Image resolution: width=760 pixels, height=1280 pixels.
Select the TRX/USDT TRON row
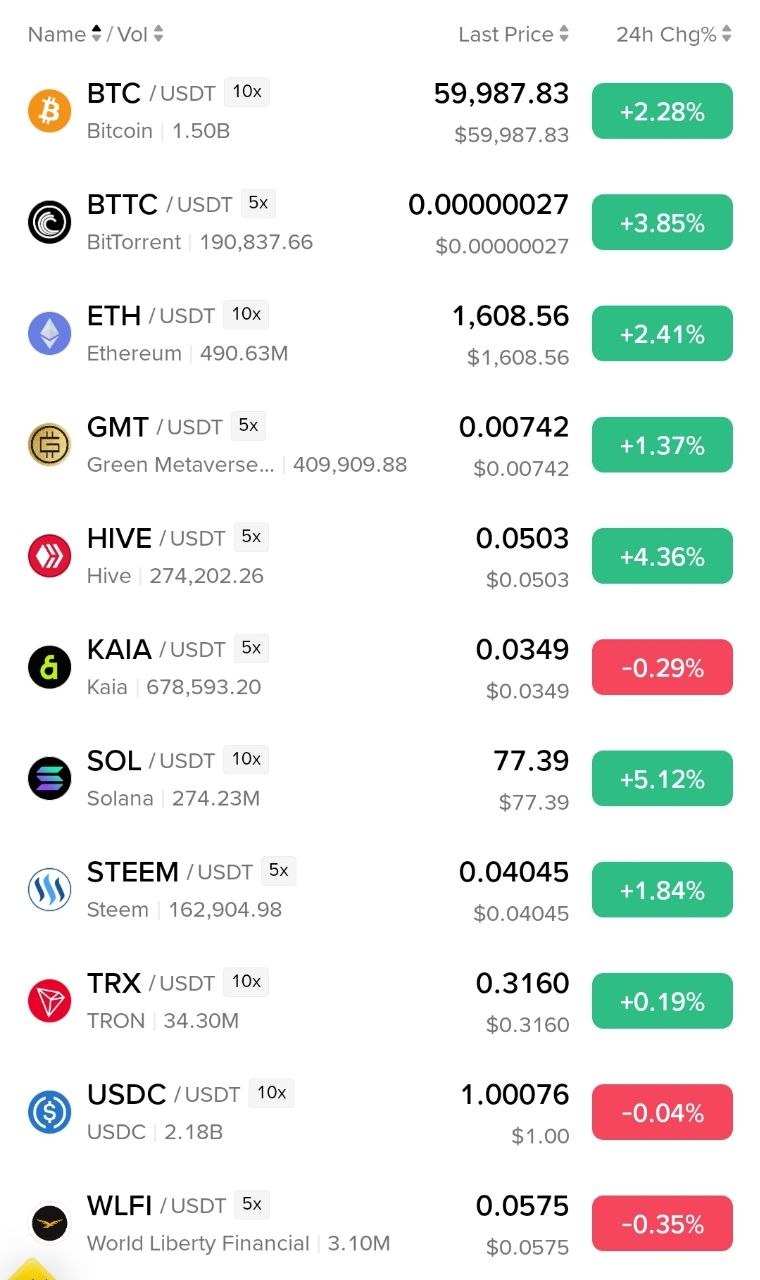380,1001
